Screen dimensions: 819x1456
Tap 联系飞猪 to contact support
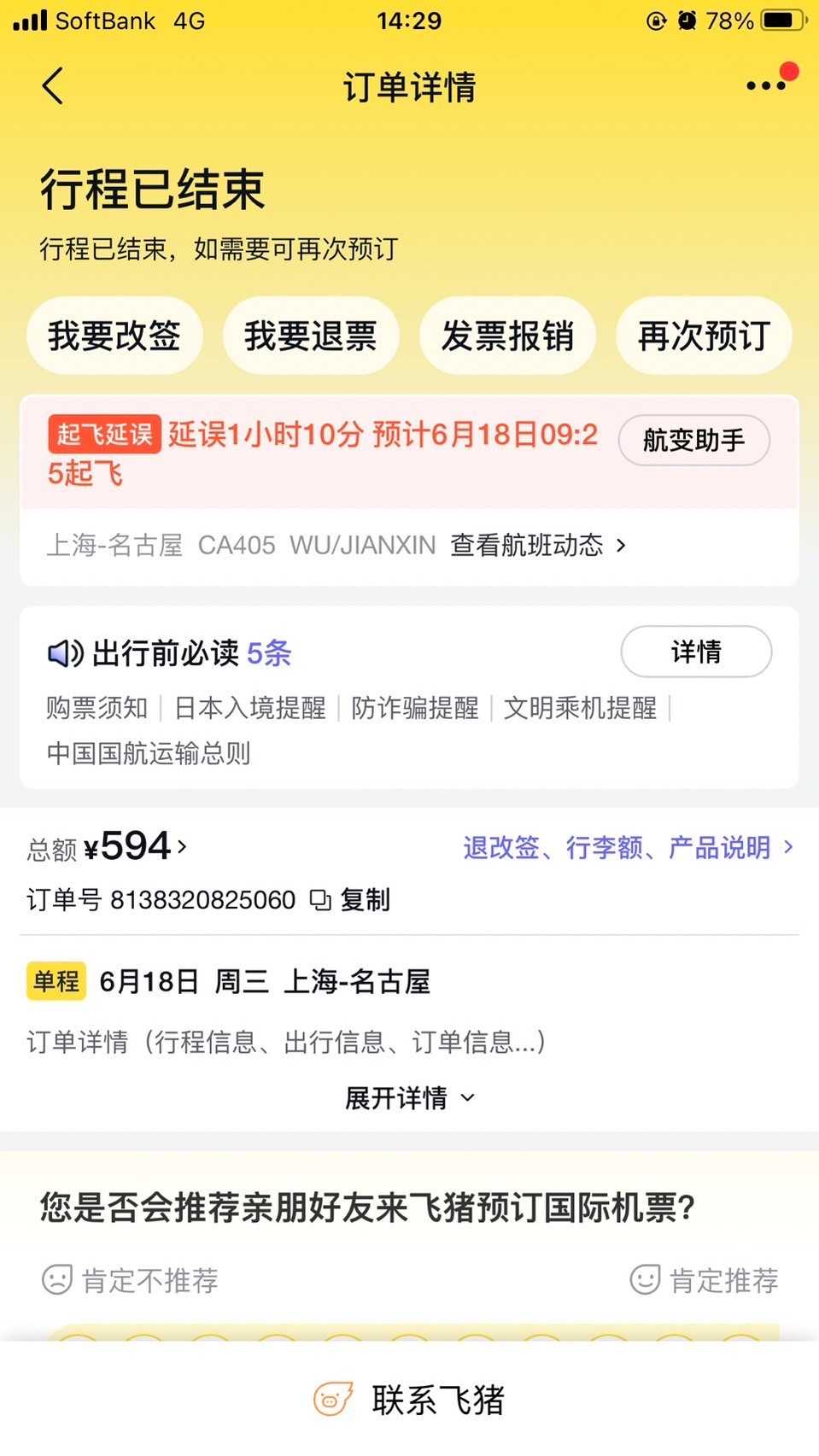click(410, 1400)
